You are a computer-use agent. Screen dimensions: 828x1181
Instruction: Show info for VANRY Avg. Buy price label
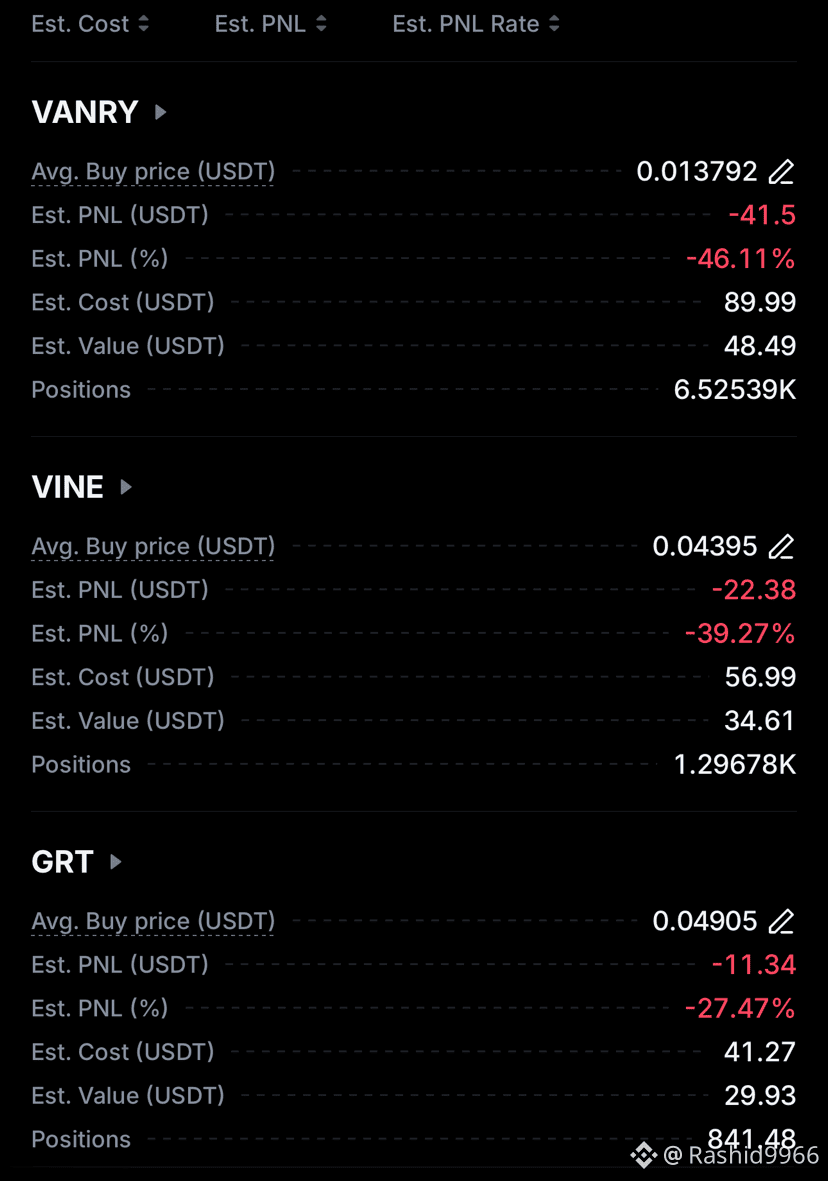coord(153,172)
